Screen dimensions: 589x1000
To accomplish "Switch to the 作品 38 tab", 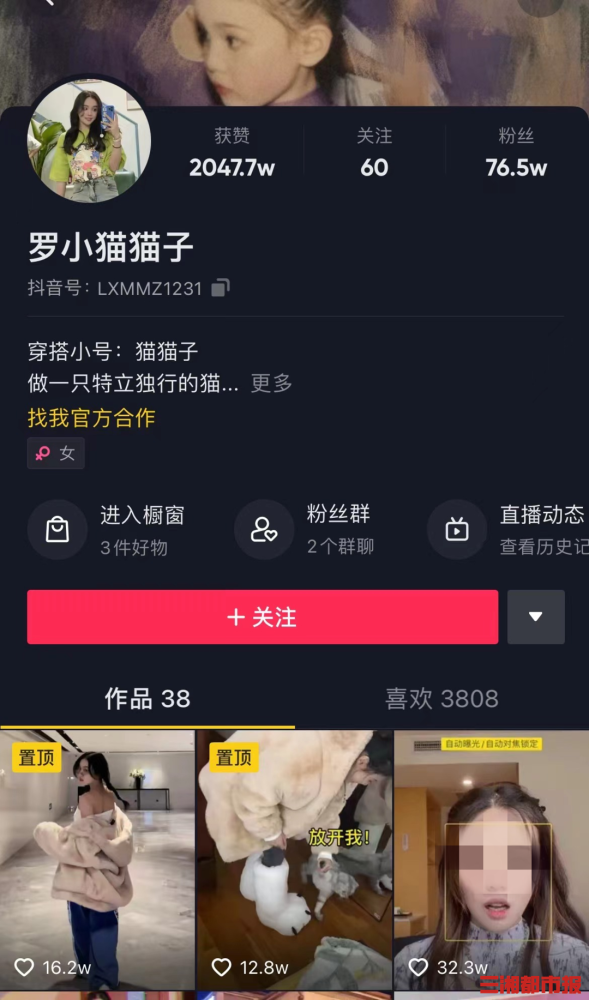I will [147, 699].
